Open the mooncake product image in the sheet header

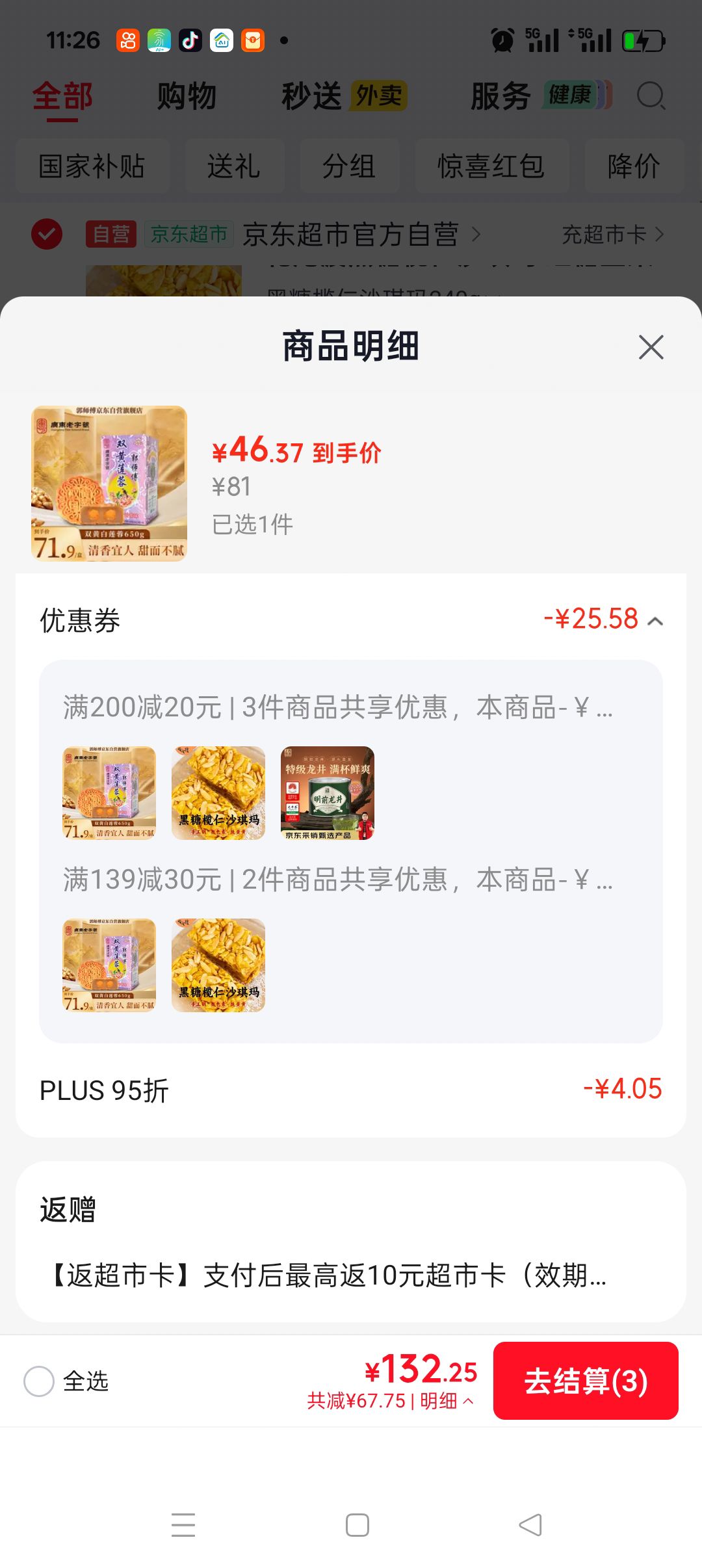point(109,484)
